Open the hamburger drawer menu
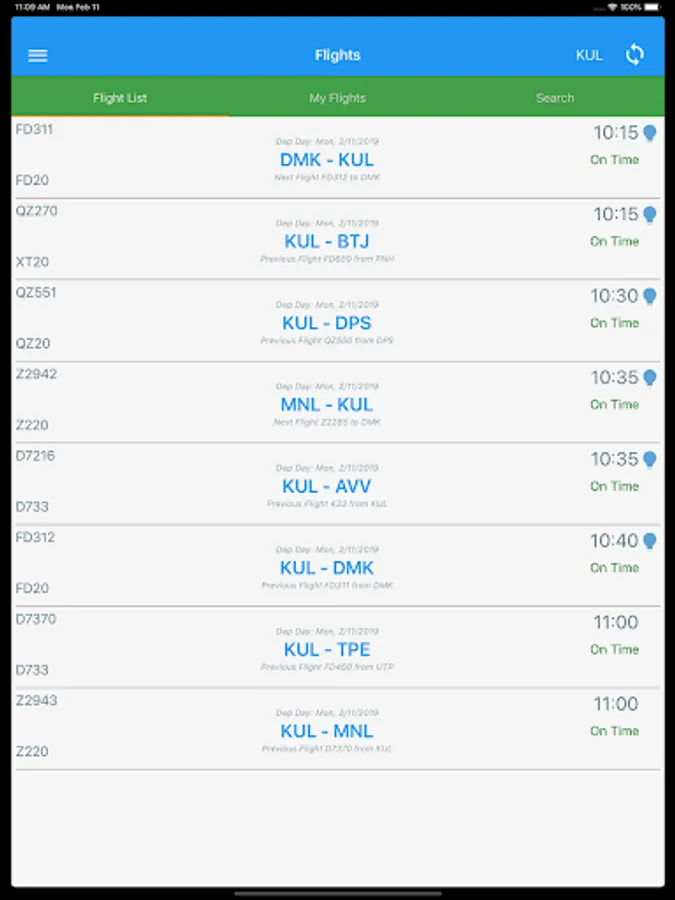Screen dimensions: 675x900 click(38, 56)
